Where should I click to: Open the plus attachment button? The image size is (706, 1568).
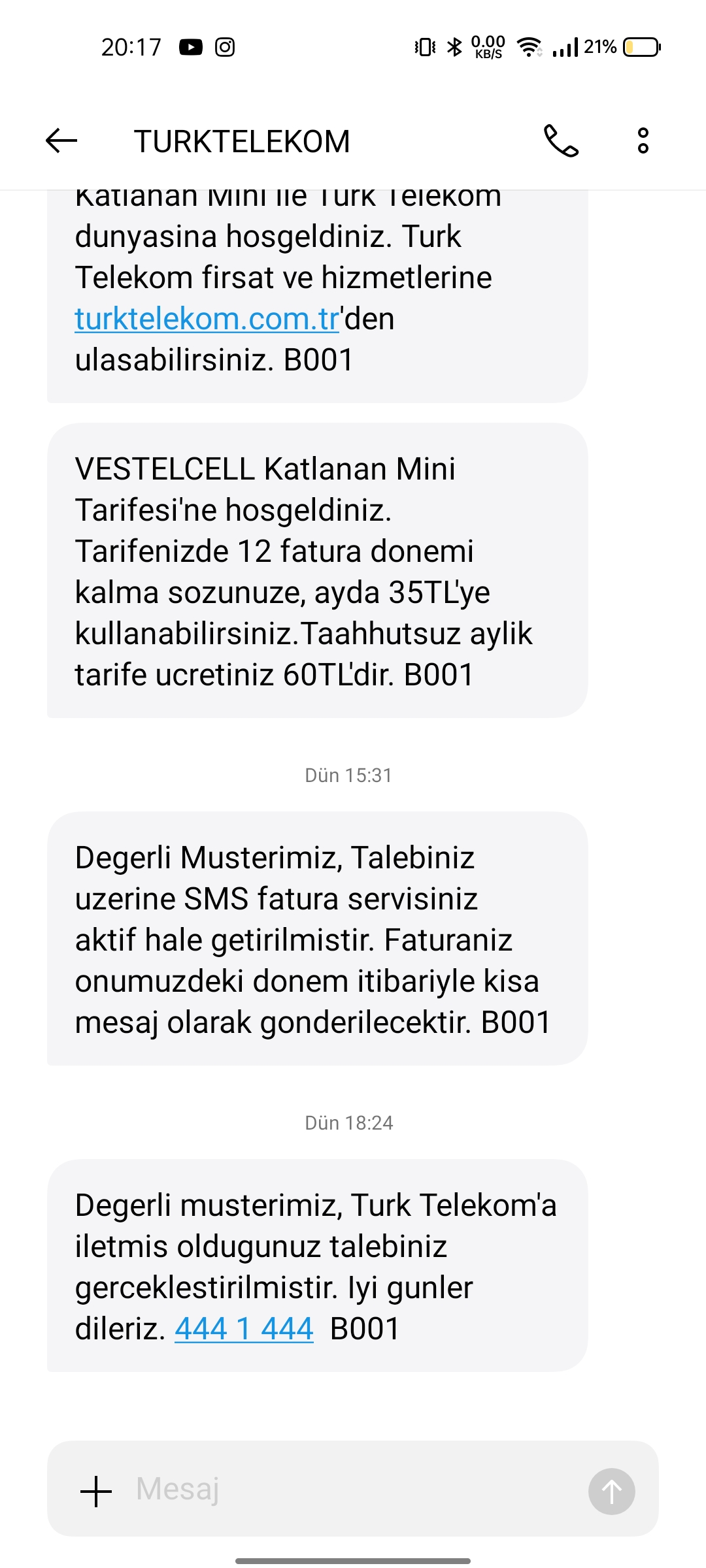(x=96, y=1492)
